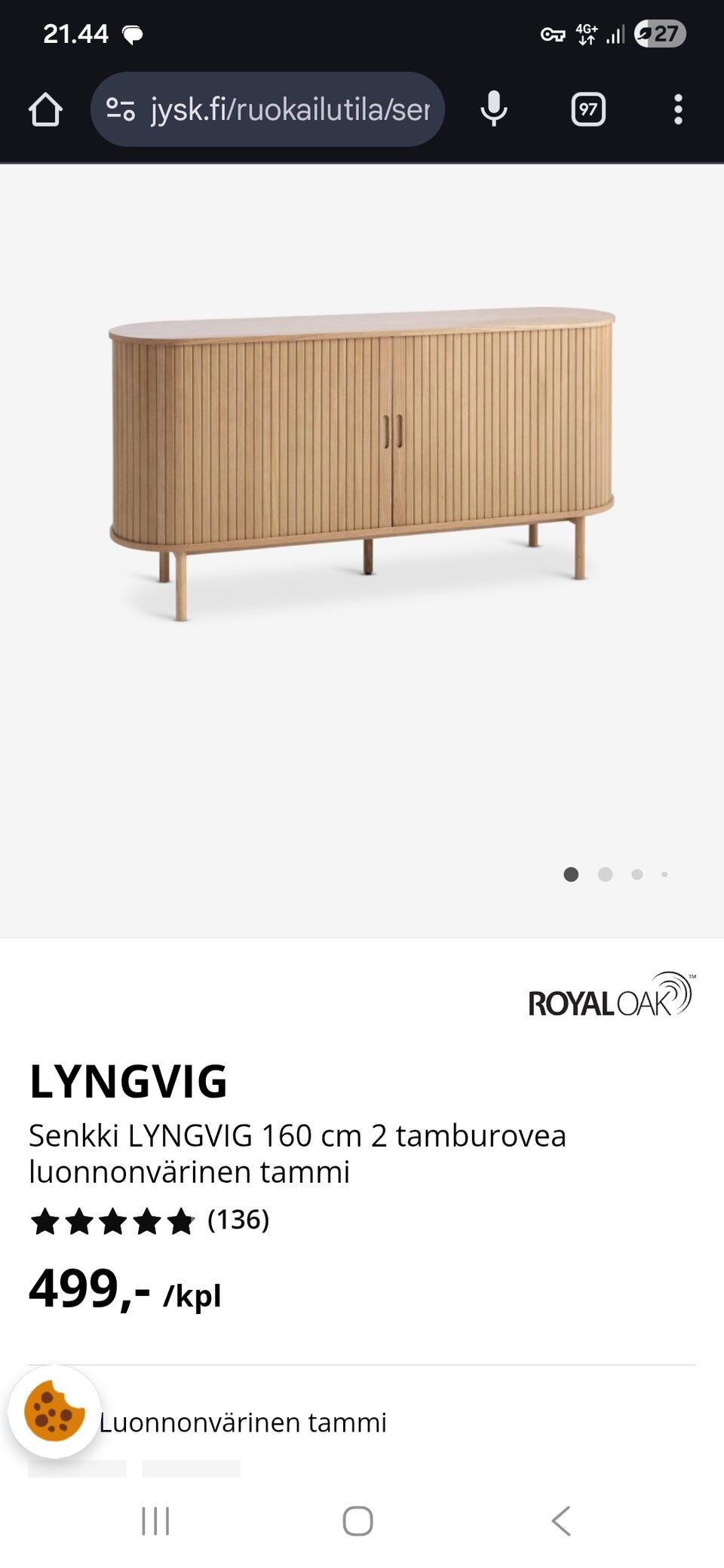Open the Royal Oak brand link
The height and width of the screenshot is (1568, 724).
[x=612, y=995]
